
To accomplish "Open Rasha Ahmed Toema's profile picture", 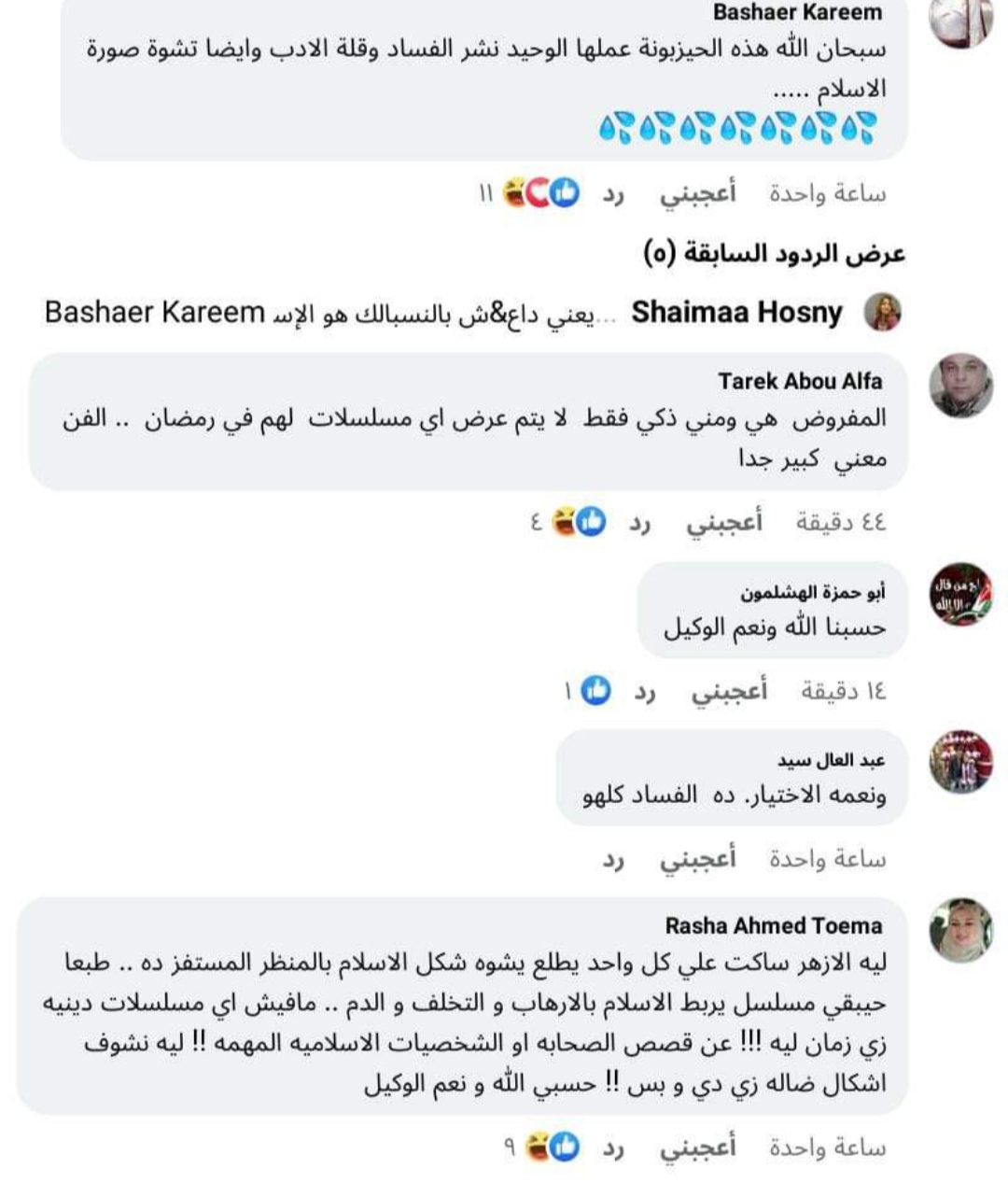I will (x=961, y=930).
